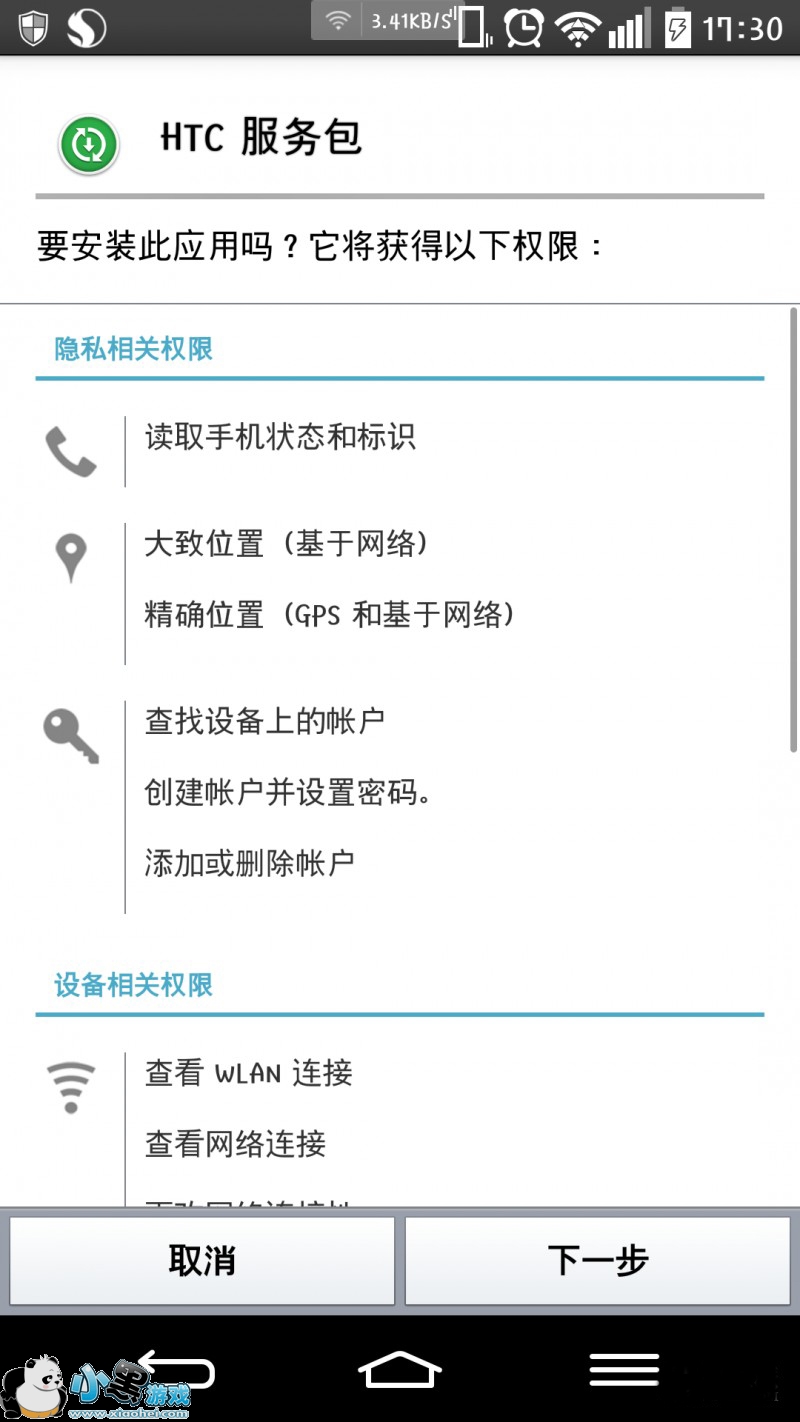Viewport: 800px width, 1422px height.
Task: Open the 读取手机状态和标识 permission details
Action: pyautogui.click(x=280, y=437)
